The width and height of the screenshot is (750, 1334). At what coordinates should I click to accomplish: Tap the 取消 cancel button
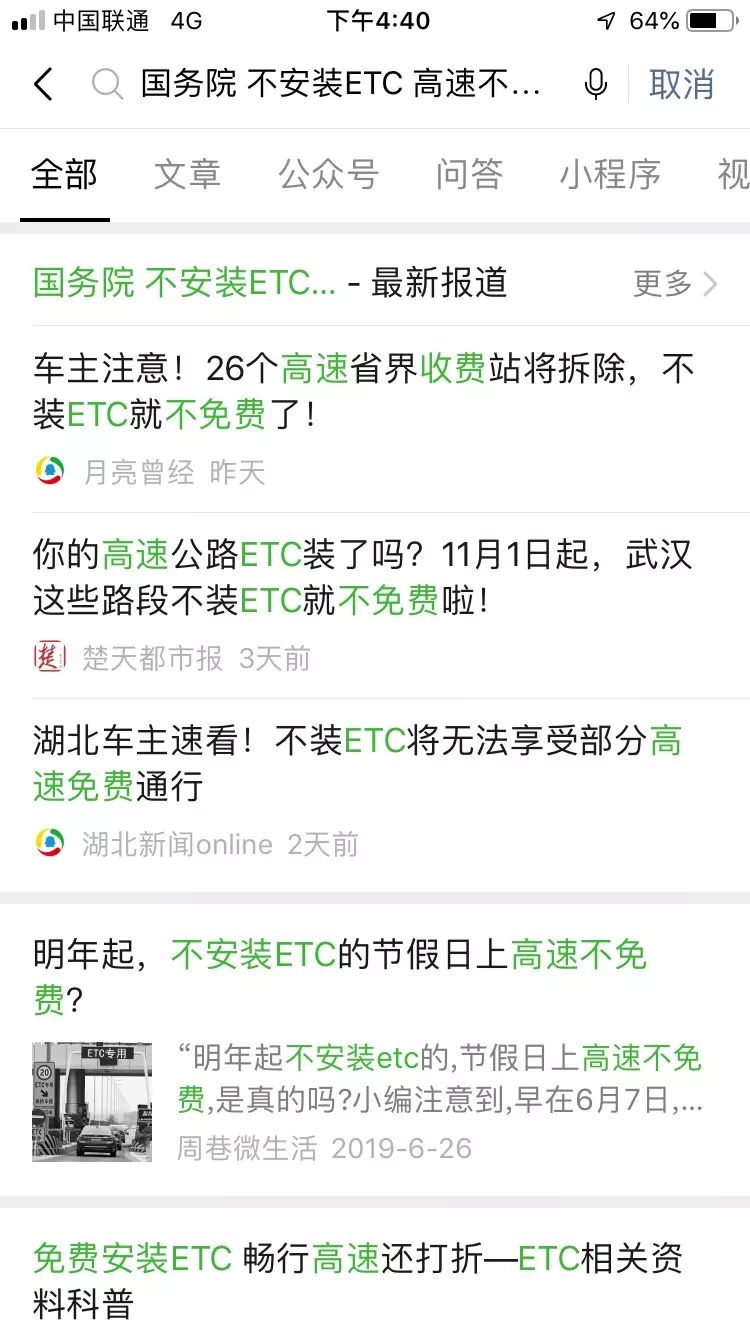click(x=683, y=85)
